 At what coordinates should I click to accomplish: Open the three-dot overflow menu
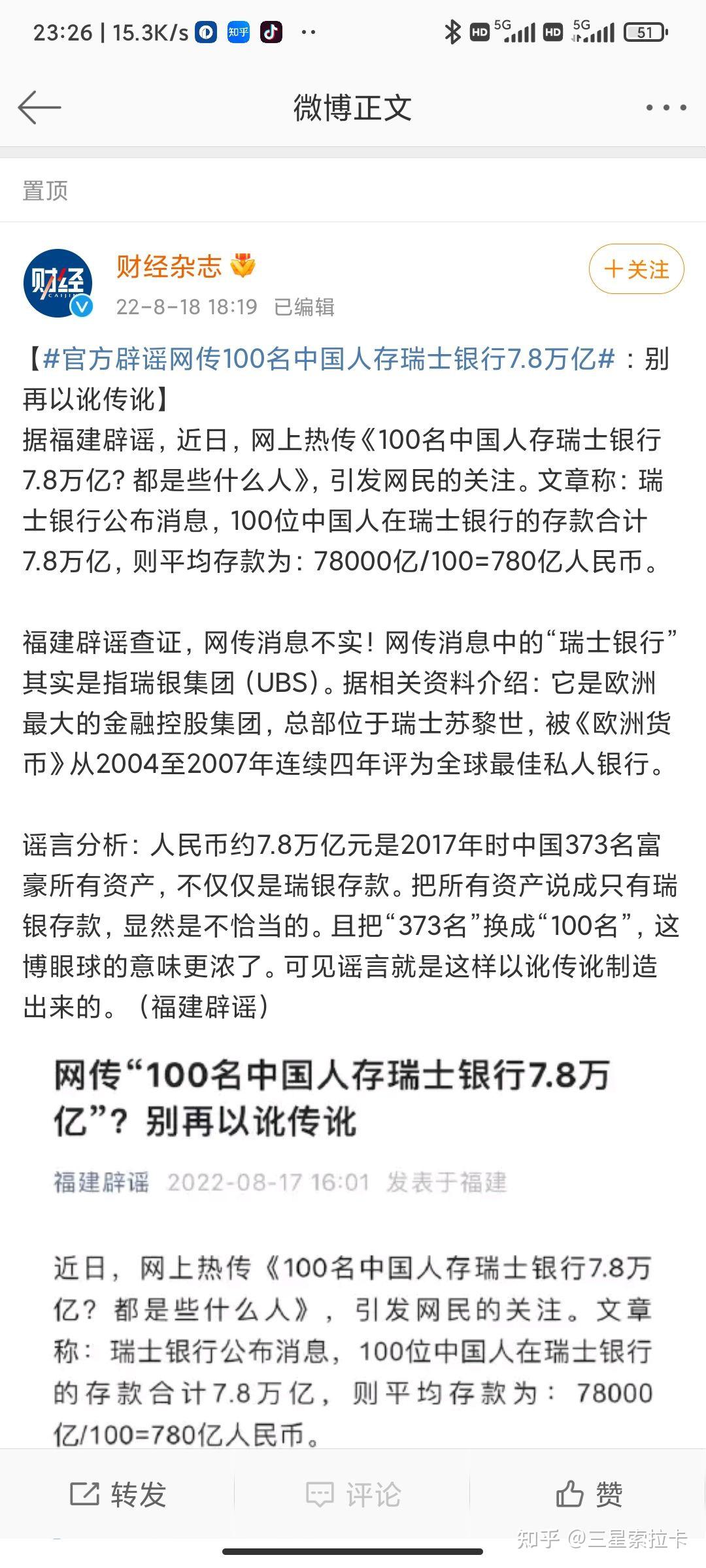coord(665,108)
